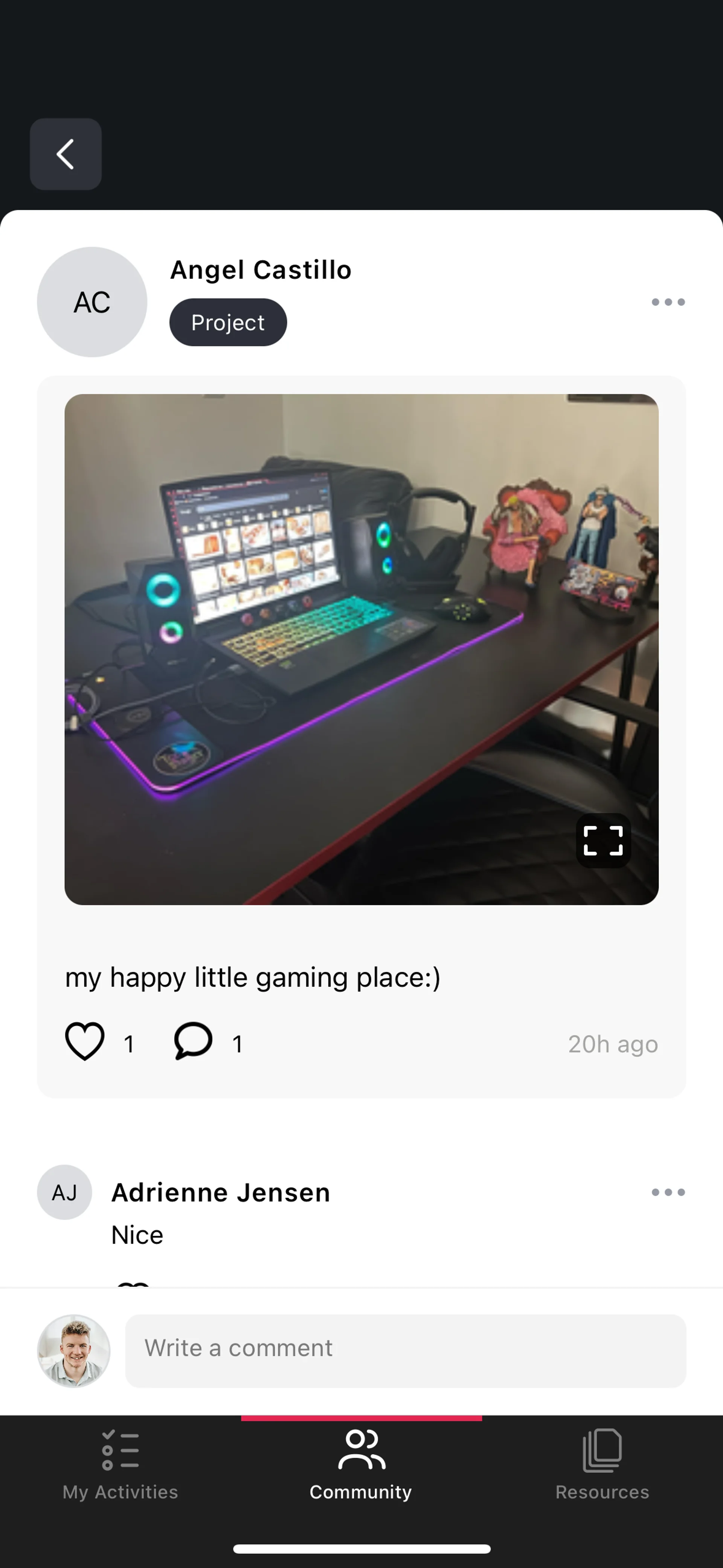
Task: Tap the Write a comment field
Action: pyautogui.click(x=405, y=1350)
